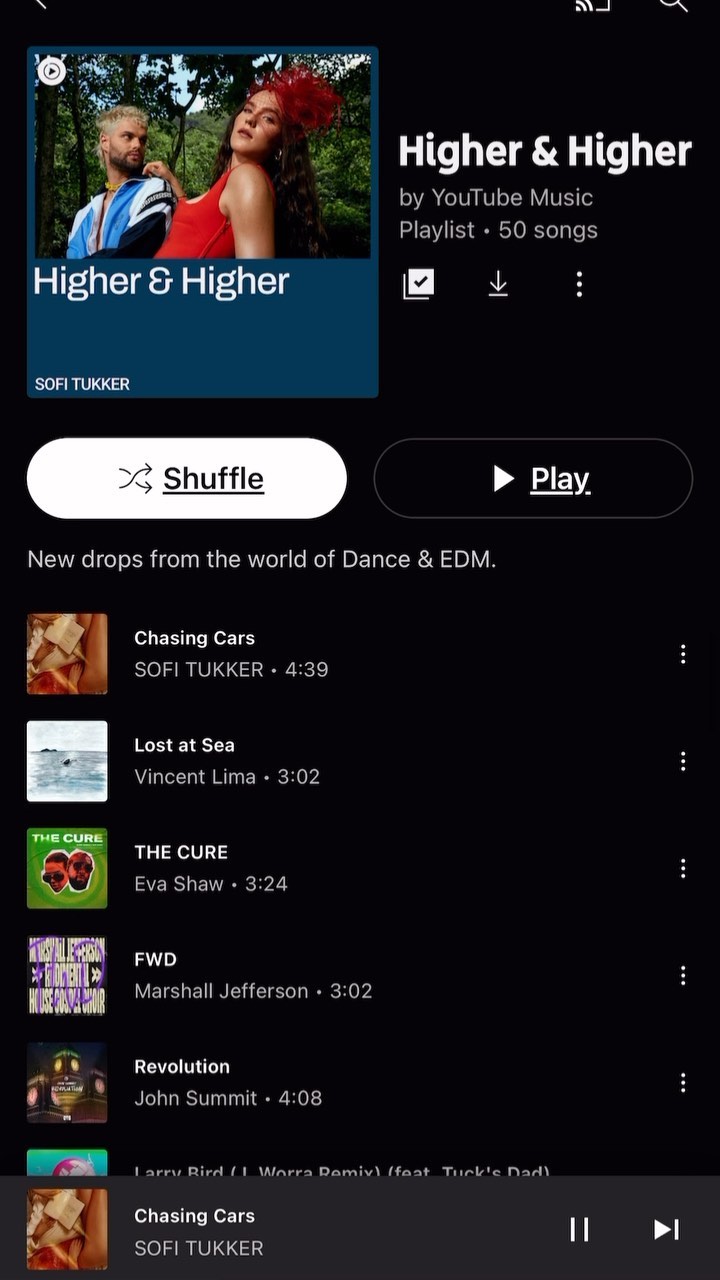View more actions for FWD
720x1280 pixels.
coord(683,975)
